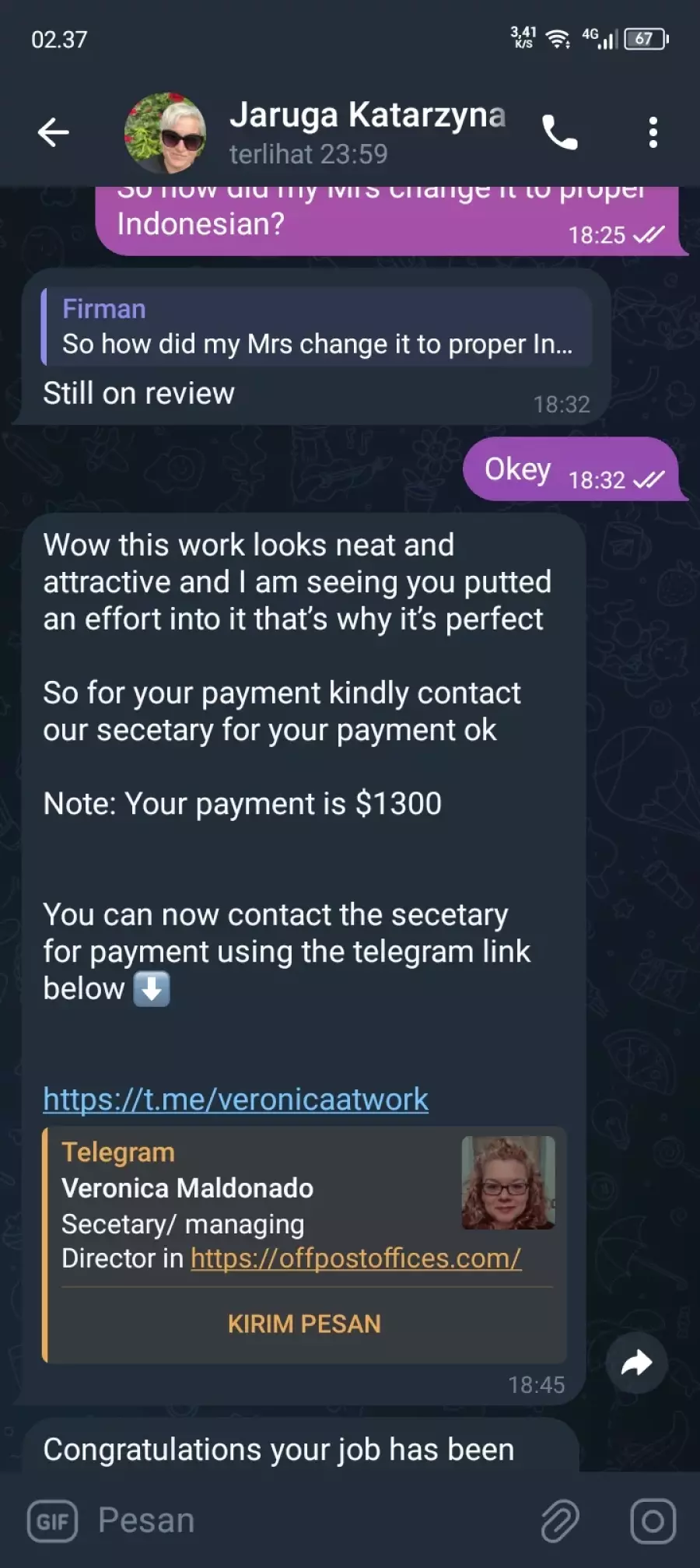Start a voice call with Jaruga

point(560,132)
